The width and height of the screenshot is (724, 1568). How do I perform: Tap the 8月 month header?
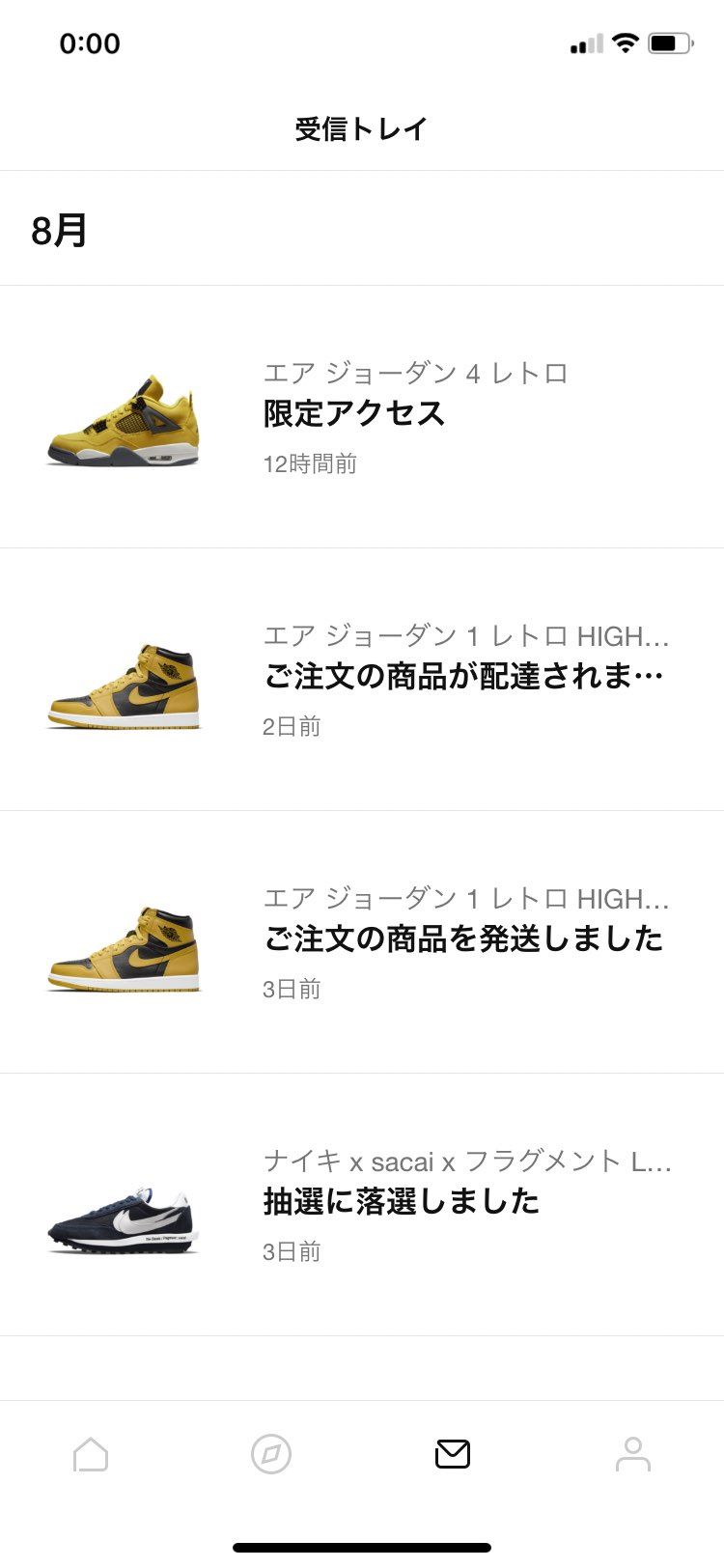[59, 231]
